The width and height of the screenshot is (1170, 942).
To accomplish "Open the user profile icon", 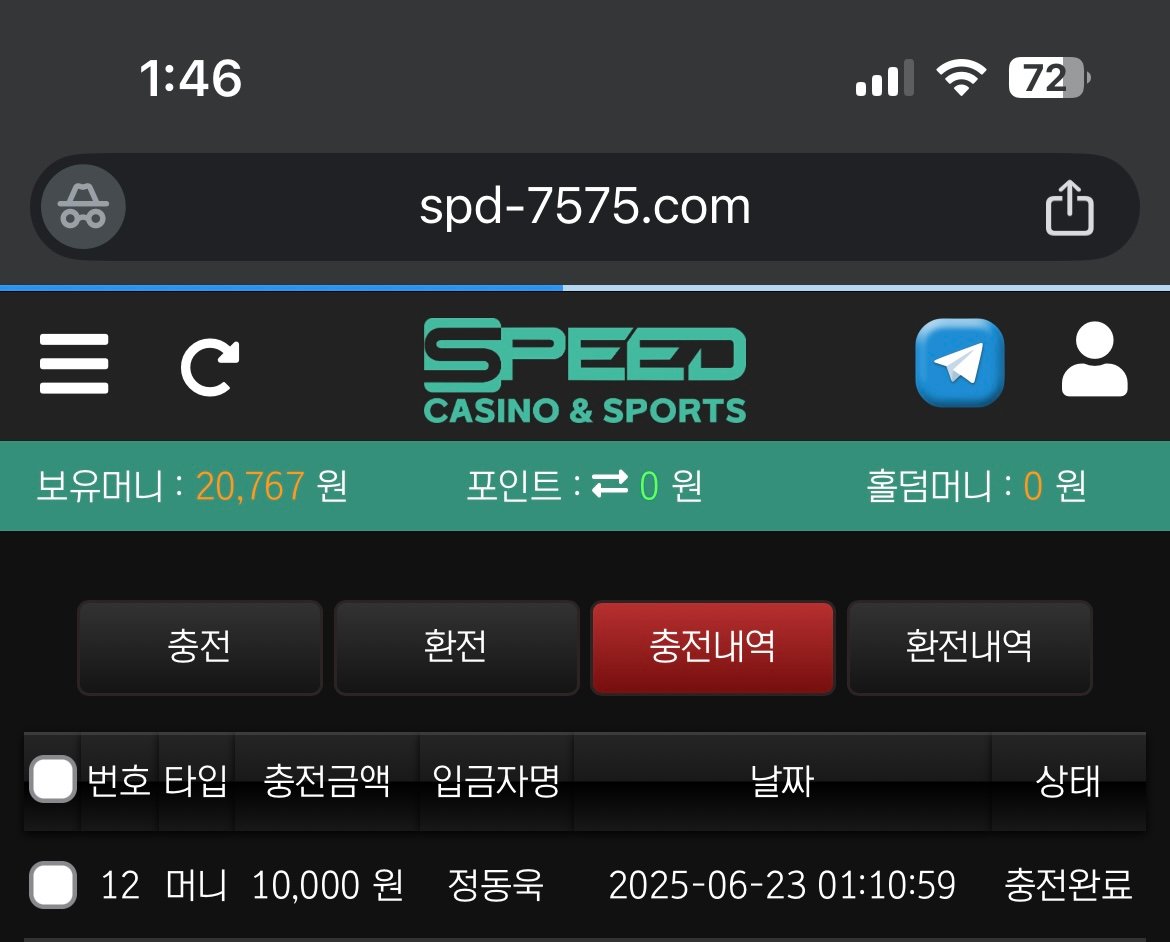I will [1094, 360].
